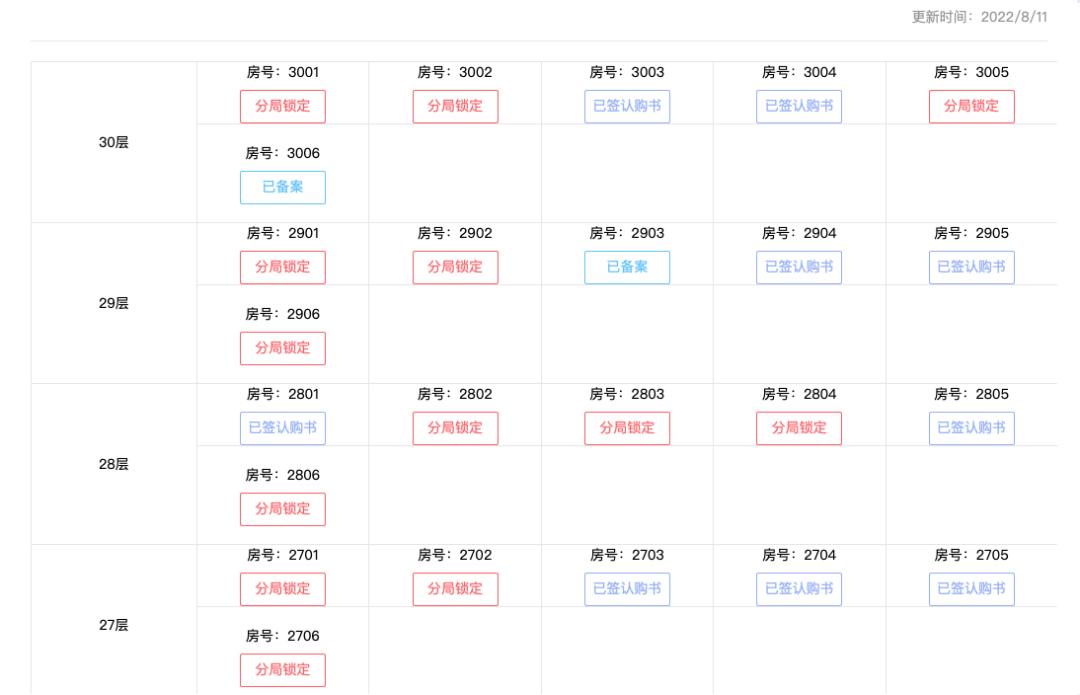This screenshot has width=1080, height=695.
Task: Open the 已备案 button for room 3006
Action: 283,187
